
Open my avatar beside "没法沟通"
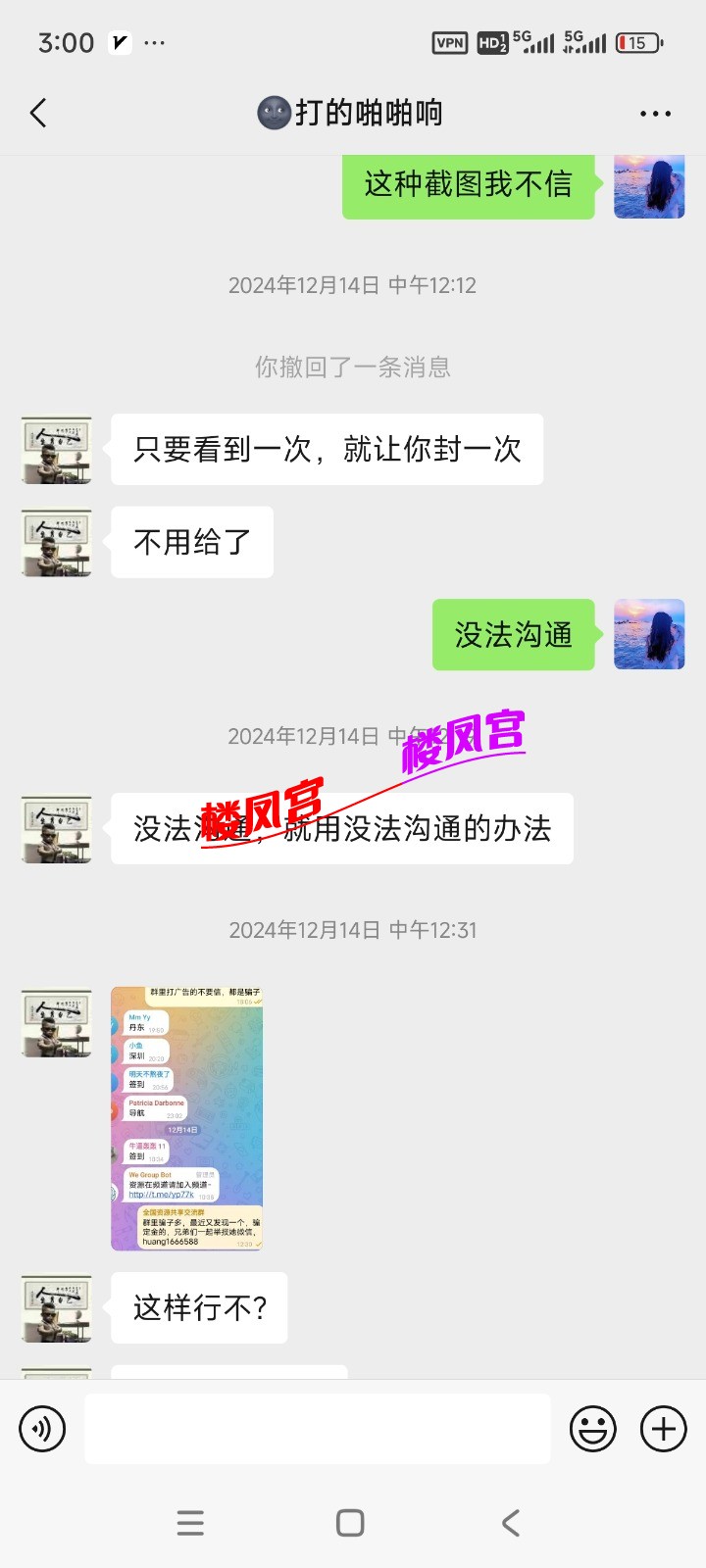649,634
